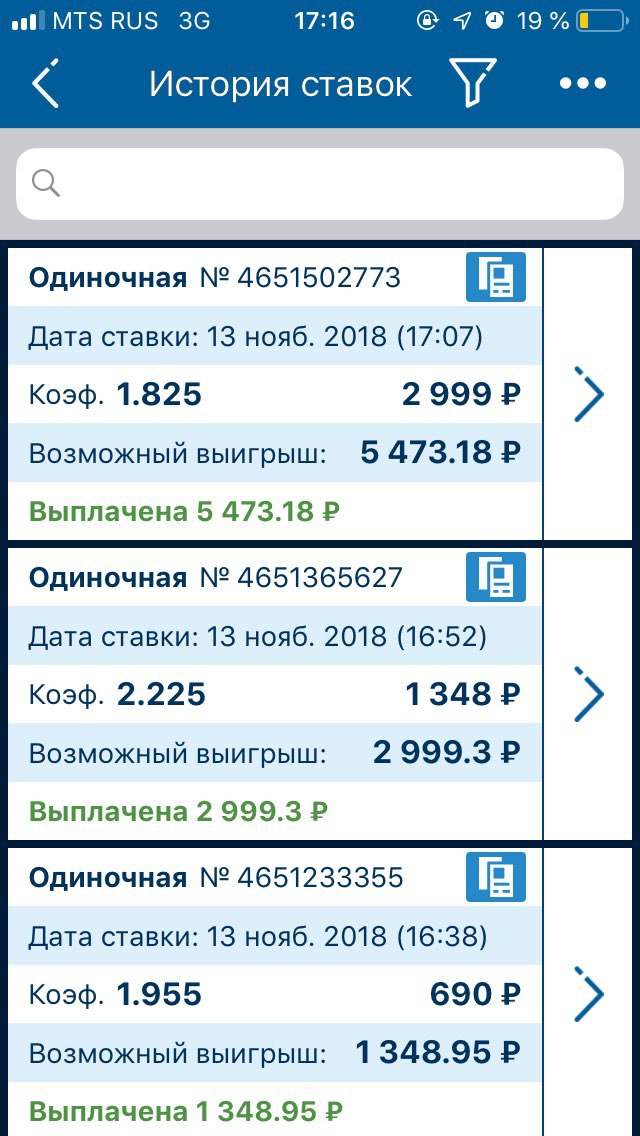The image size is (640, 1136).
Task: Open the chevron for bet № 4651365627
Action: click(589, 694)
